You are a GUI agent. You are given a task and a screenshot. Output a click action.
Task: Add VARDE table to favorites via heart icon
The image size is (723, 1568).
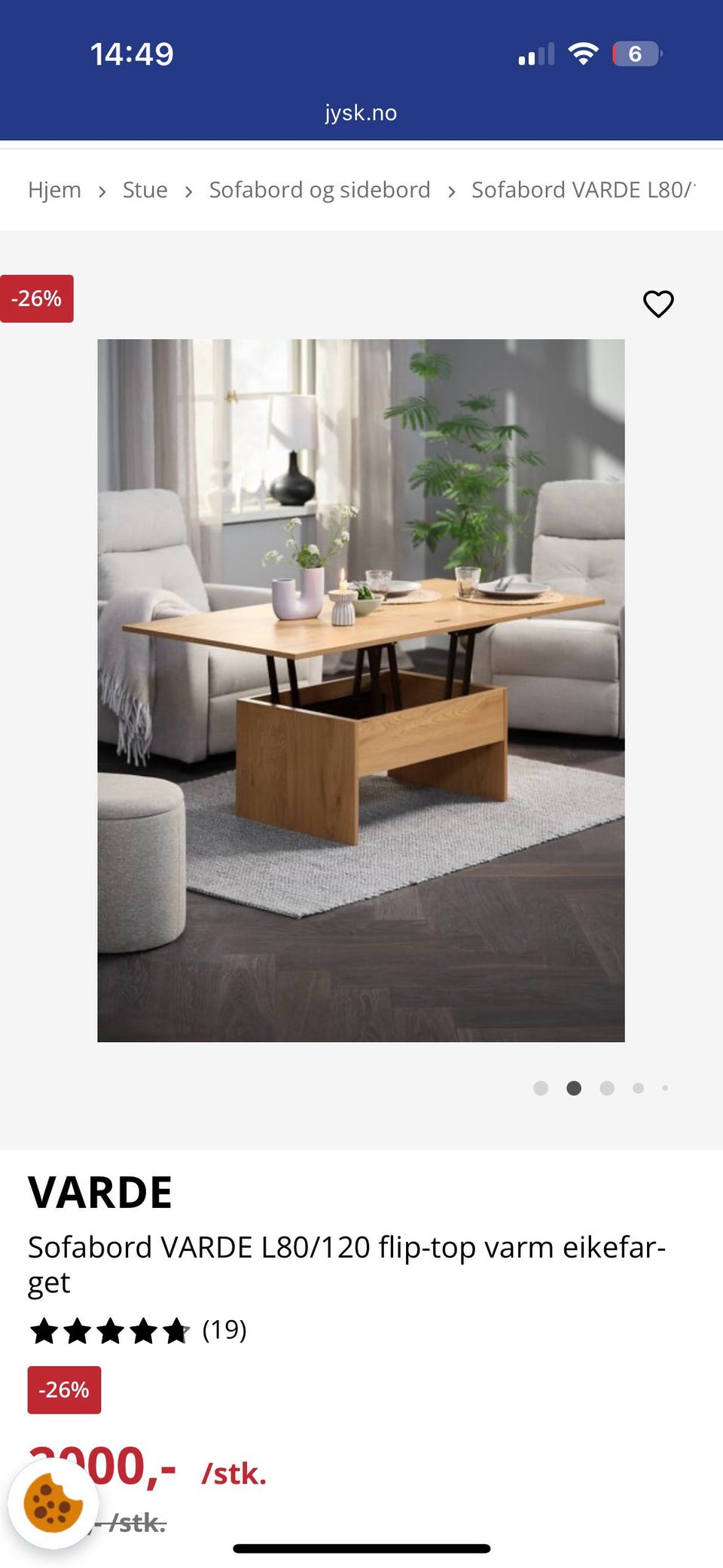[x=657, y=304]
